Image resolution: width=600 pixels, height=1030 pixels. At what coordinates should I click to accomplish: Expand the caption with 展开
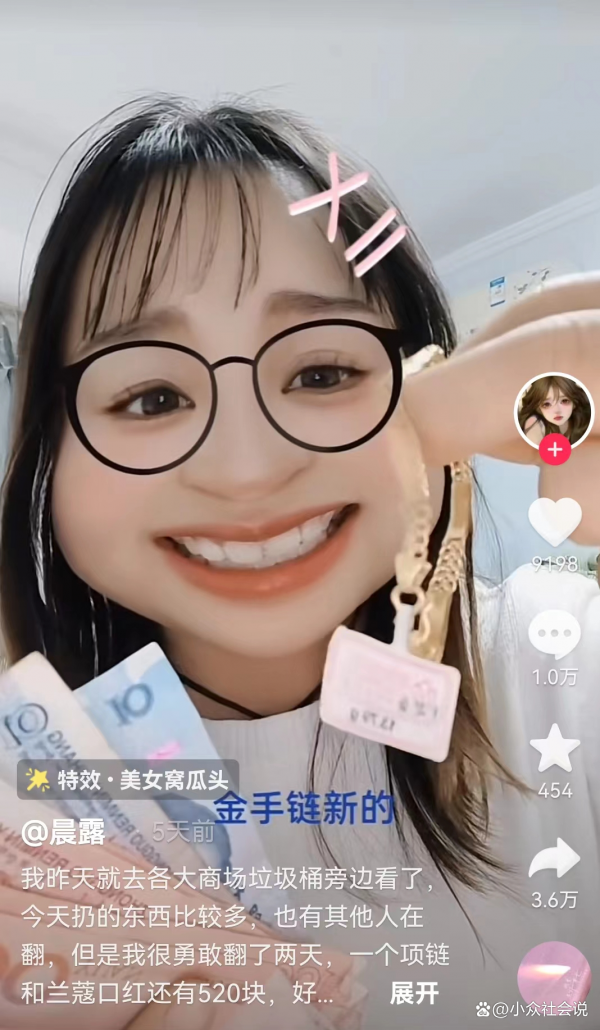pos(414,993)
